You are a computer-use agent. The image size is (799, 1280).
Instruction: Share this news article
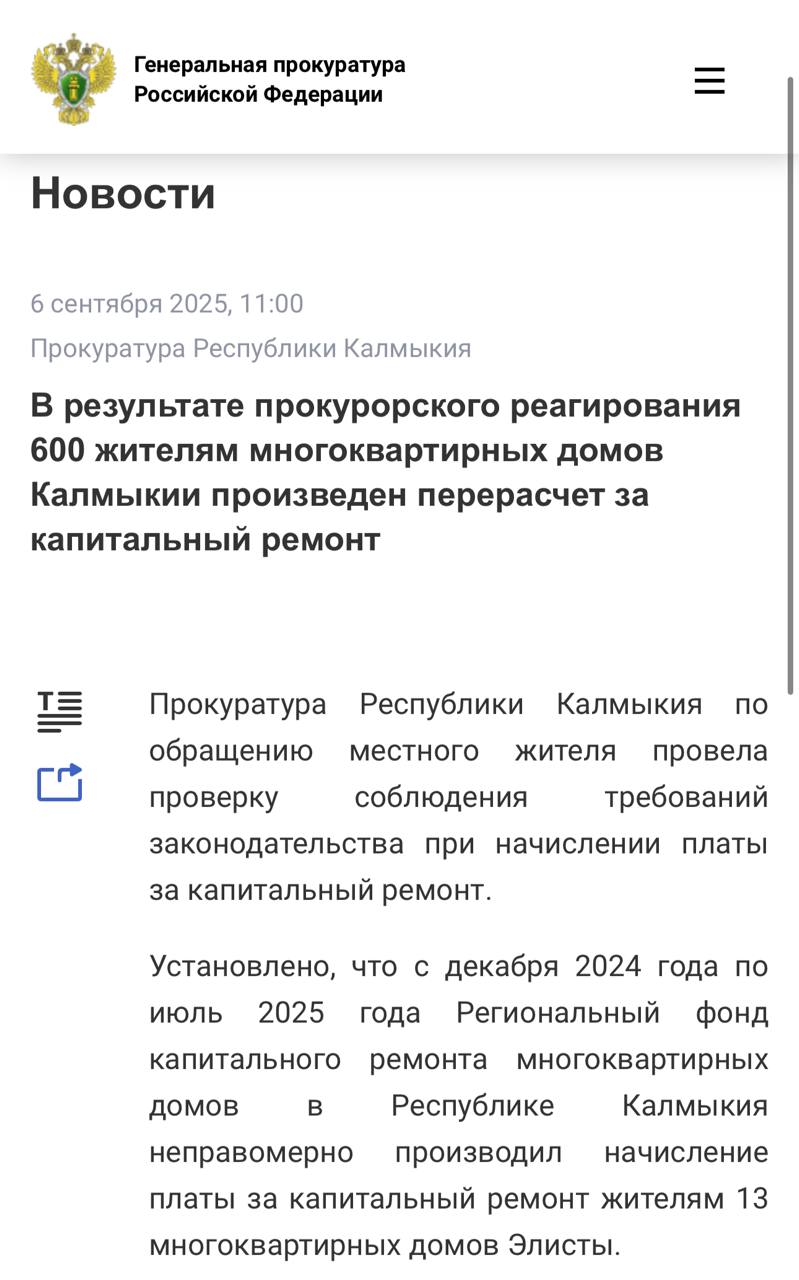point(60,783)
